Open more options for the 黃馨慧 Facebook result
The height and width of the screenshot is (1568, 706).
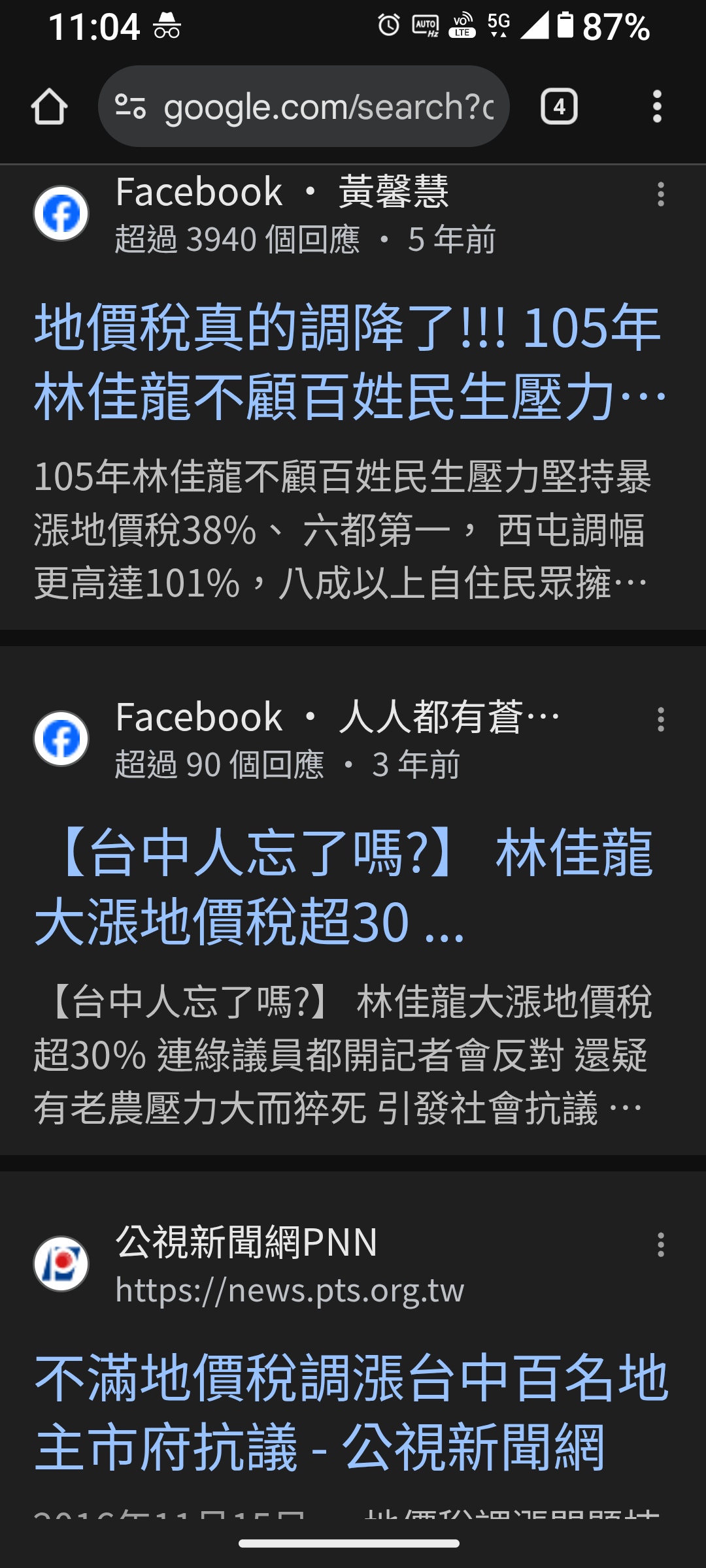coord(661,195)
